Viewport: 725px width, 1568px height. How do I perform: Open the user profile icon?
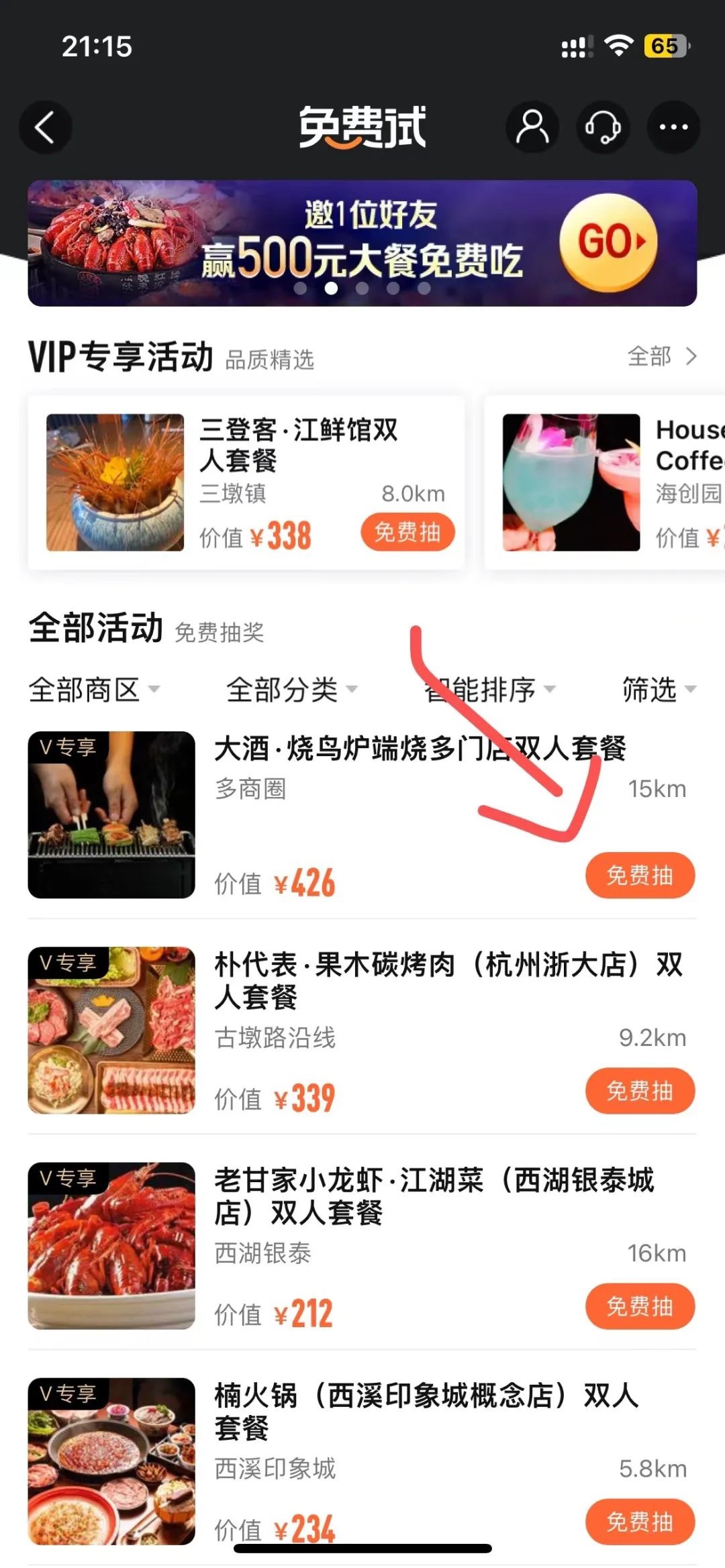pos(531,126)
